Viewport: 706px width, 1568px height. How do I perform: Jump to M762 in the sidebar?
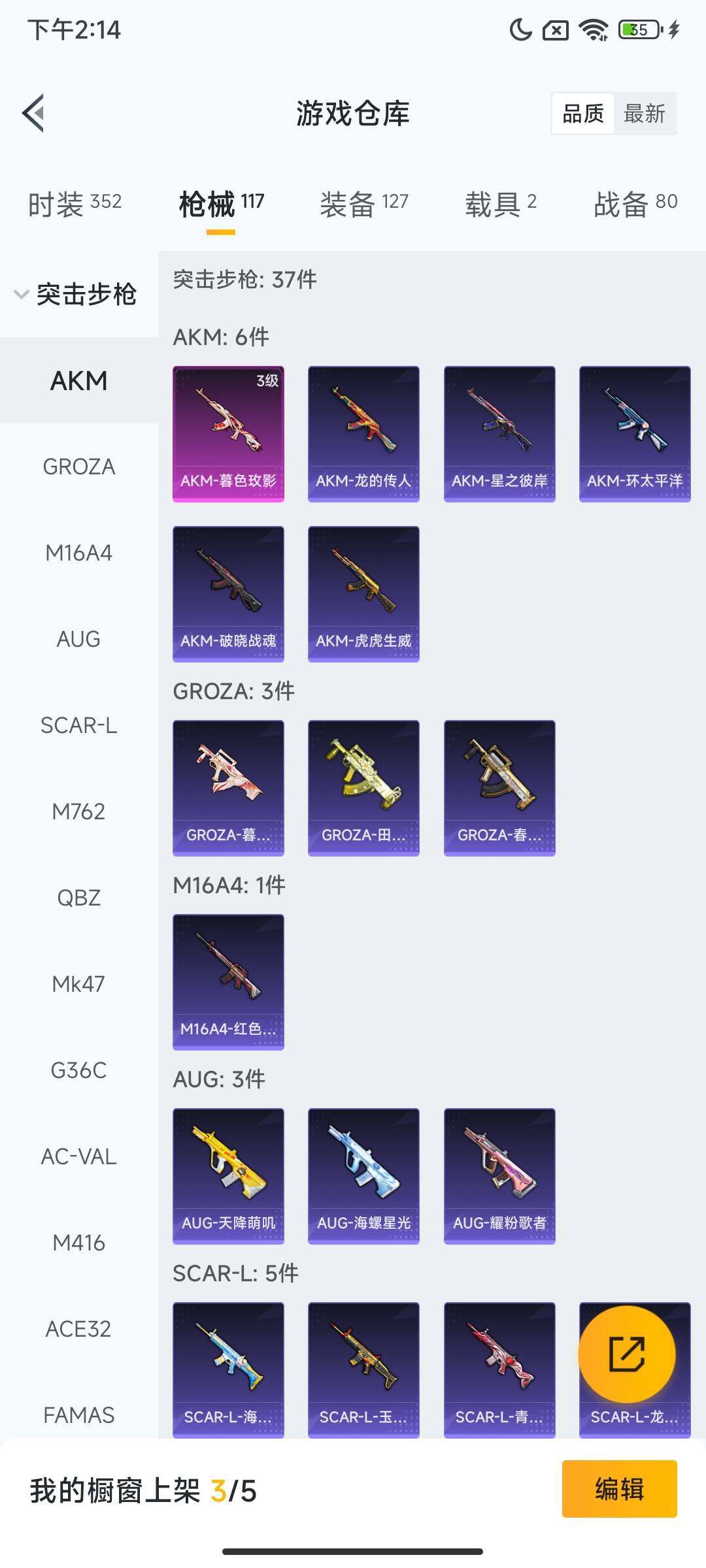click(x=78, y=811)
